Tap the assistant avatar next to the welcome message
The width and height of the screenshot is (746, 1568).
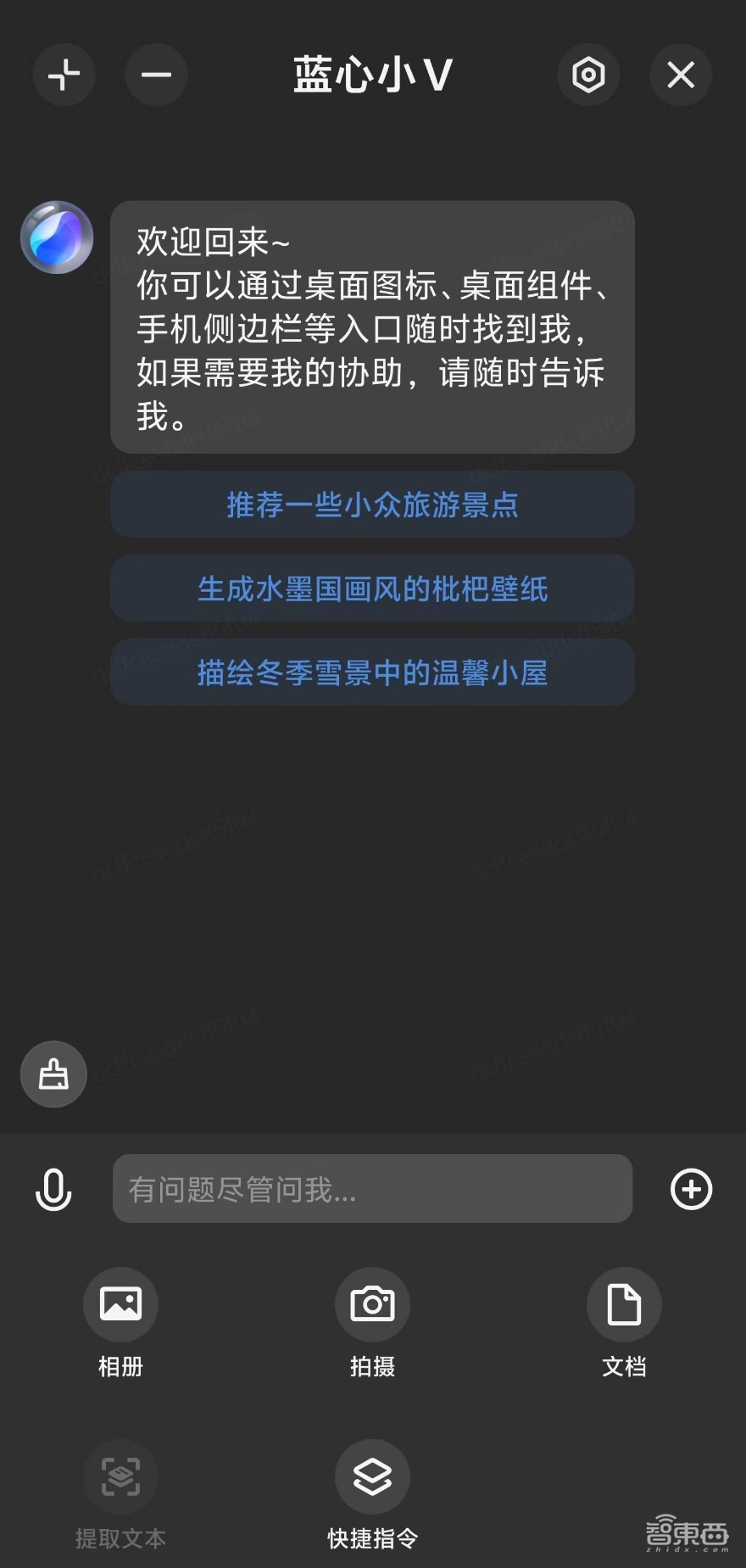click(57, 237)
